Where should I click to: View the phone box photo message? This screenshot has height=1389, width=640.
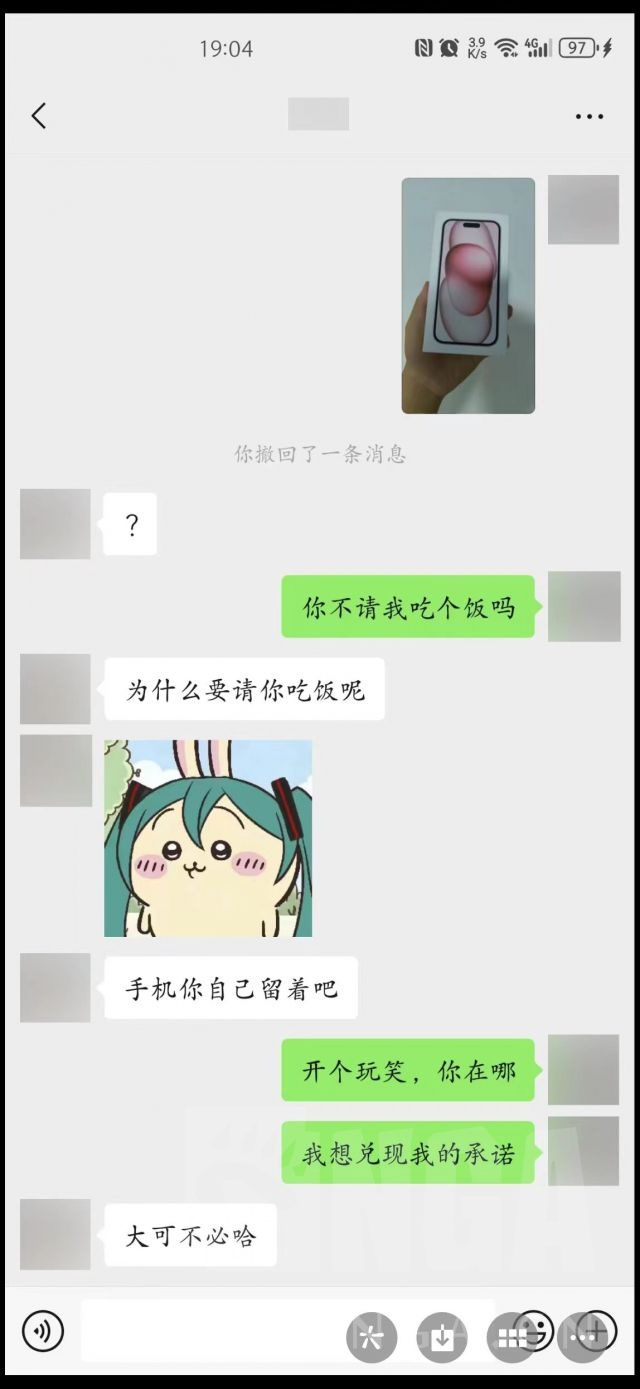[x=468, y=296]
